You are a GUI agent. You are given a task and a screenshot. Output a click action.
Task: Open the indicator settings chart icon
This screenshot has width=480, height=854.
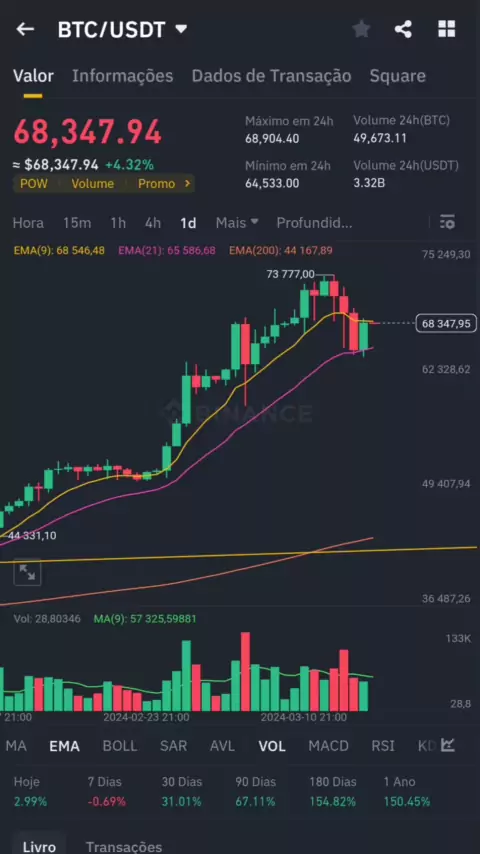[x=448, y=745]
